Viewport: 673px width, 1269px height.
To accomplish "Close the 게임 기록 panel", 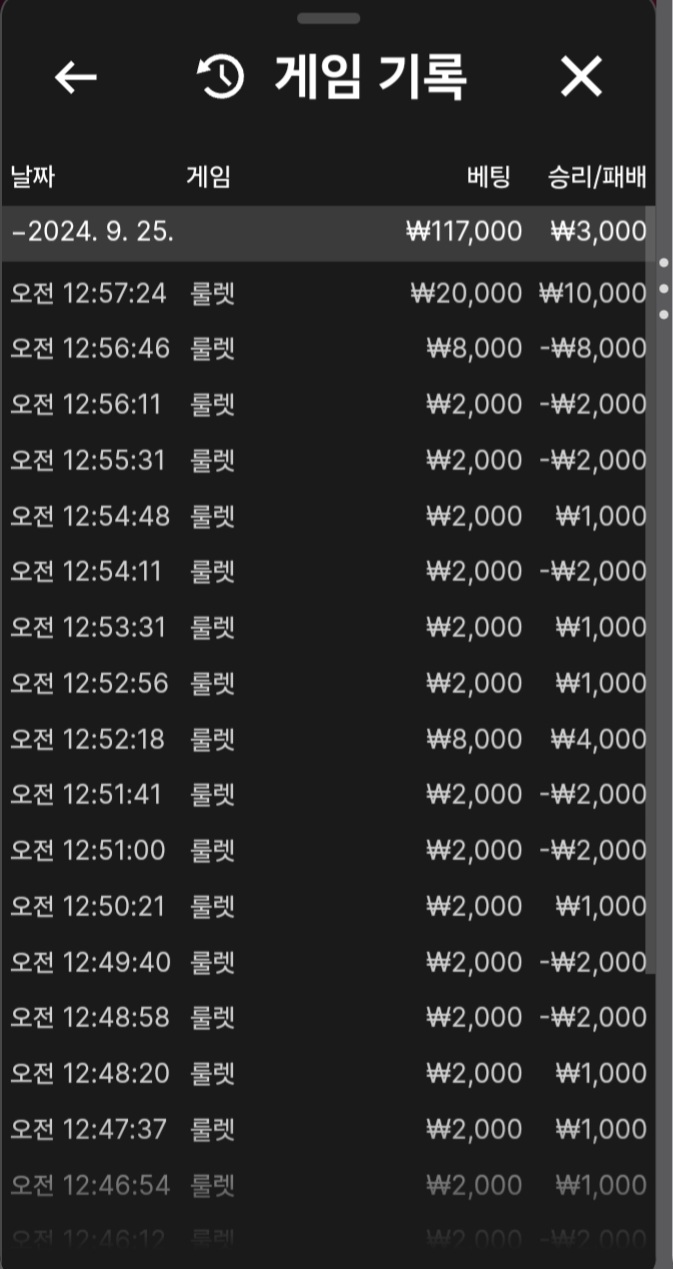I will pos(581,77).
